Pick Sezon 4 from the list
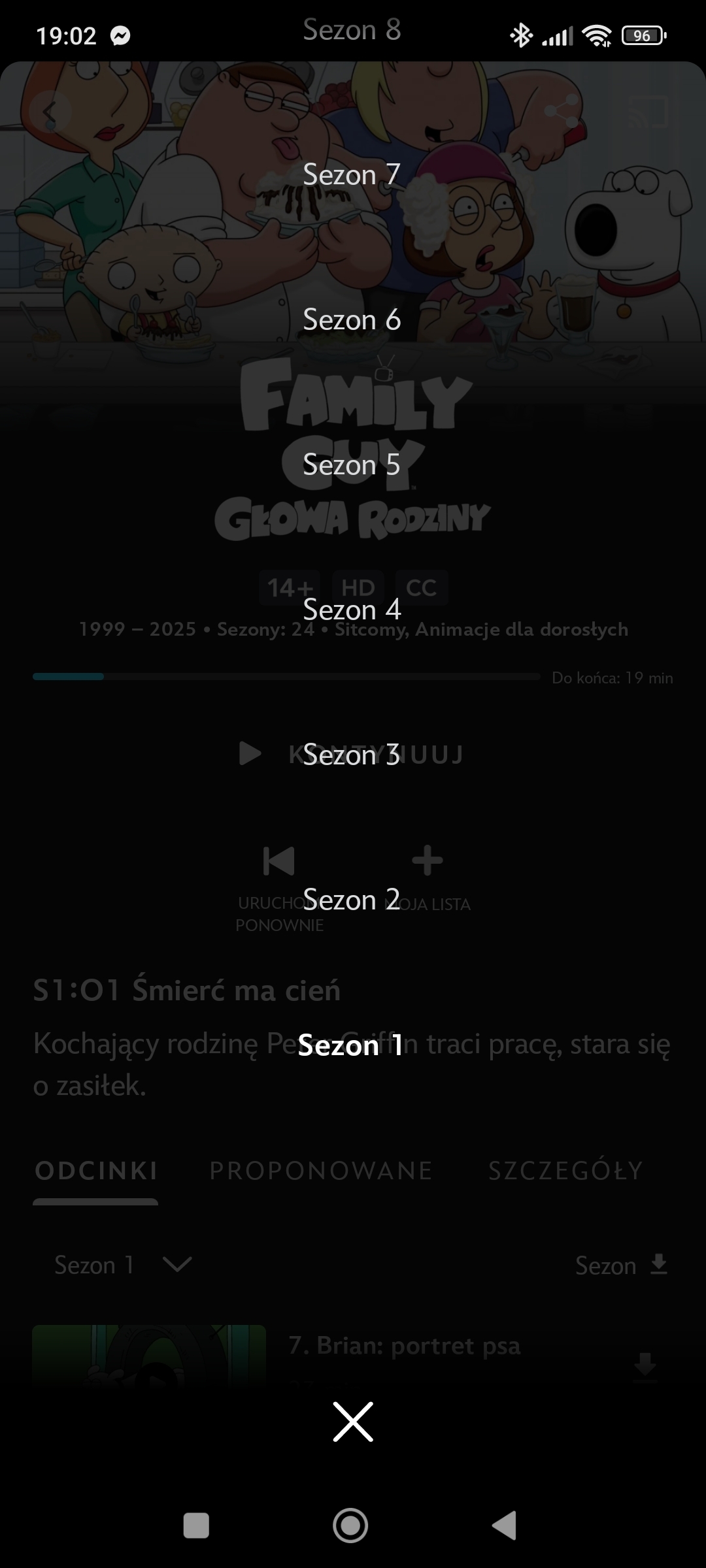This screenshot has height=1568, width=706. (352, 610)
